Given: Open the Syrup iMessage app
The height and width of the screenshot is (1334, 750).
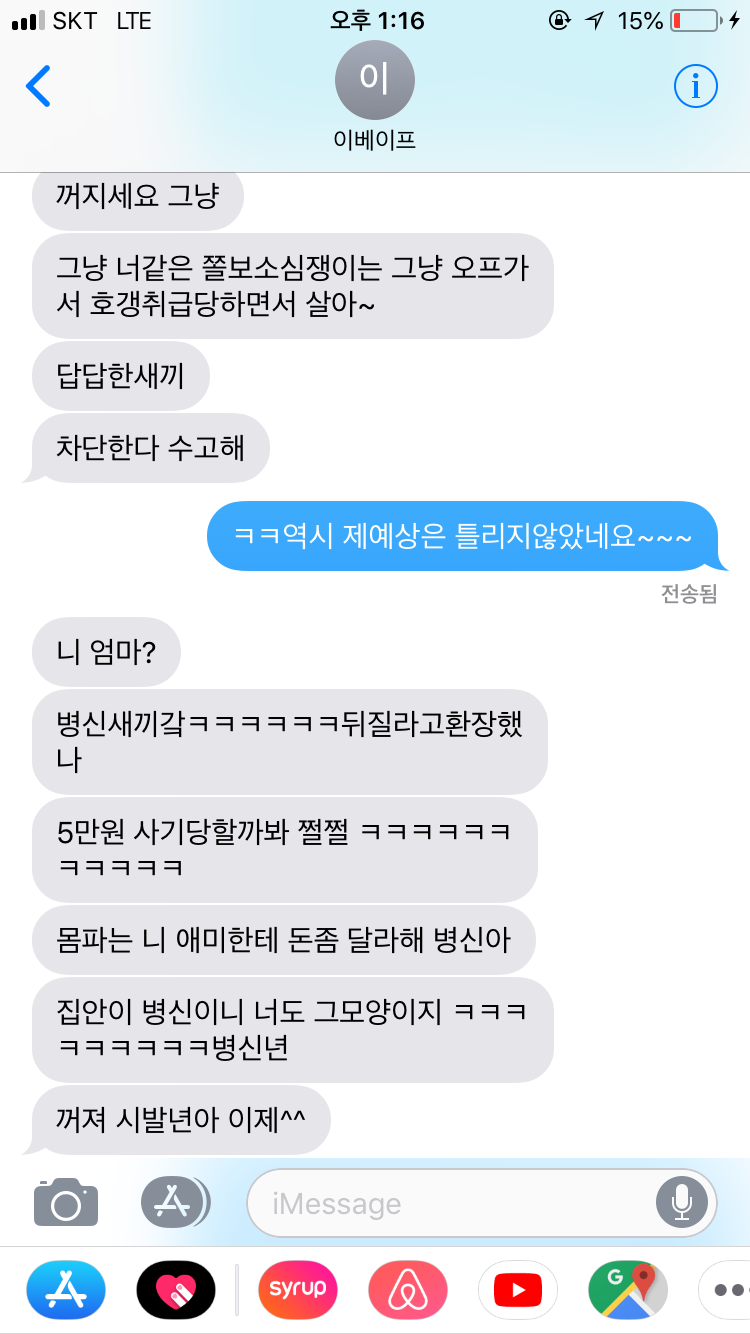Looking at the screenshot, I should click(x=297, y=1289).
